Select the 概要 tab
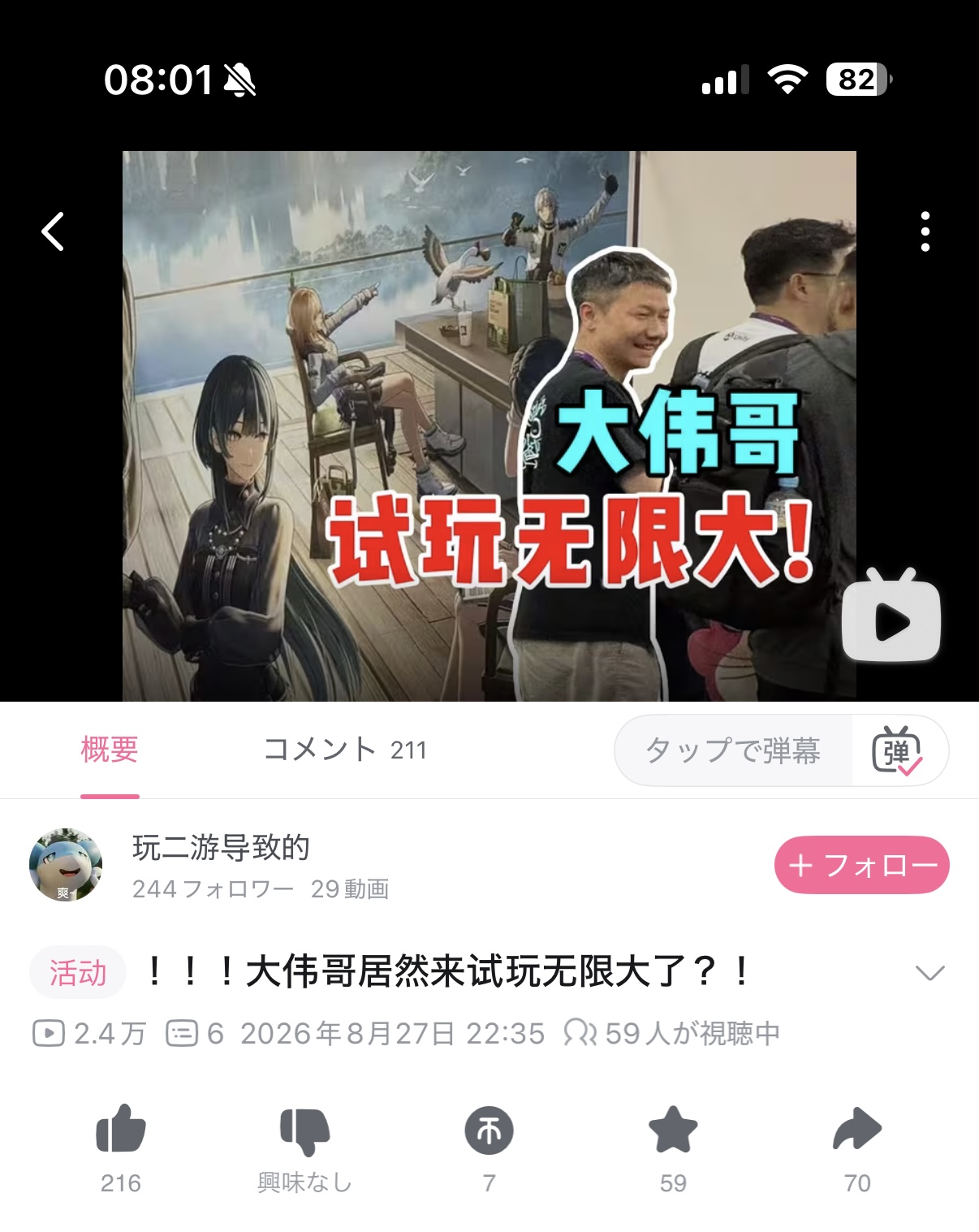The height and width of the screenshot is (1232, 979). 110,749
